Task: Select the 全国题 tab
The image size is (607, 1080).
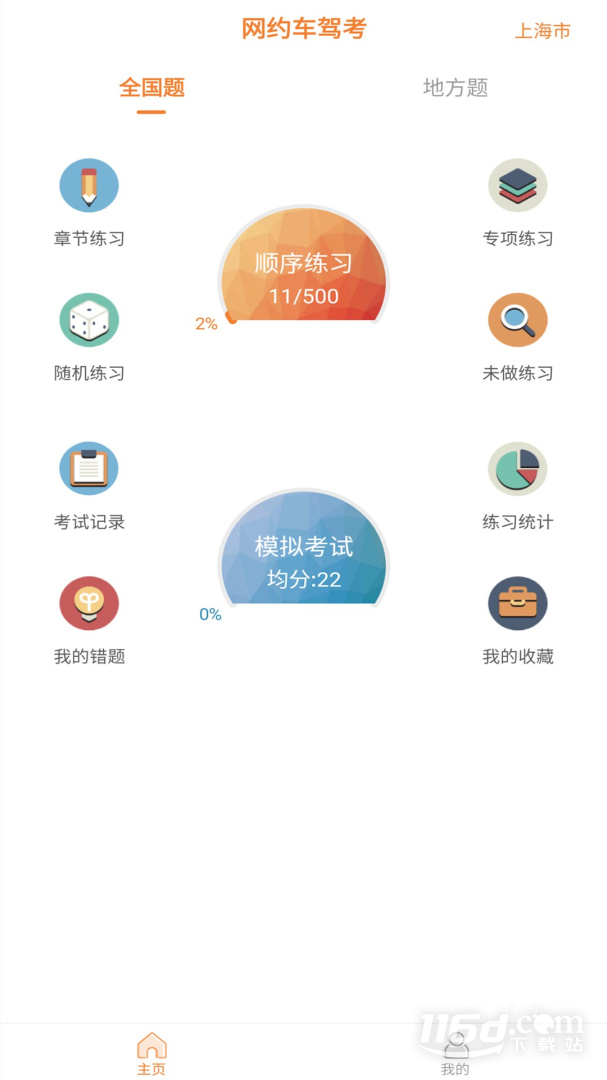Action: [152, 88]
